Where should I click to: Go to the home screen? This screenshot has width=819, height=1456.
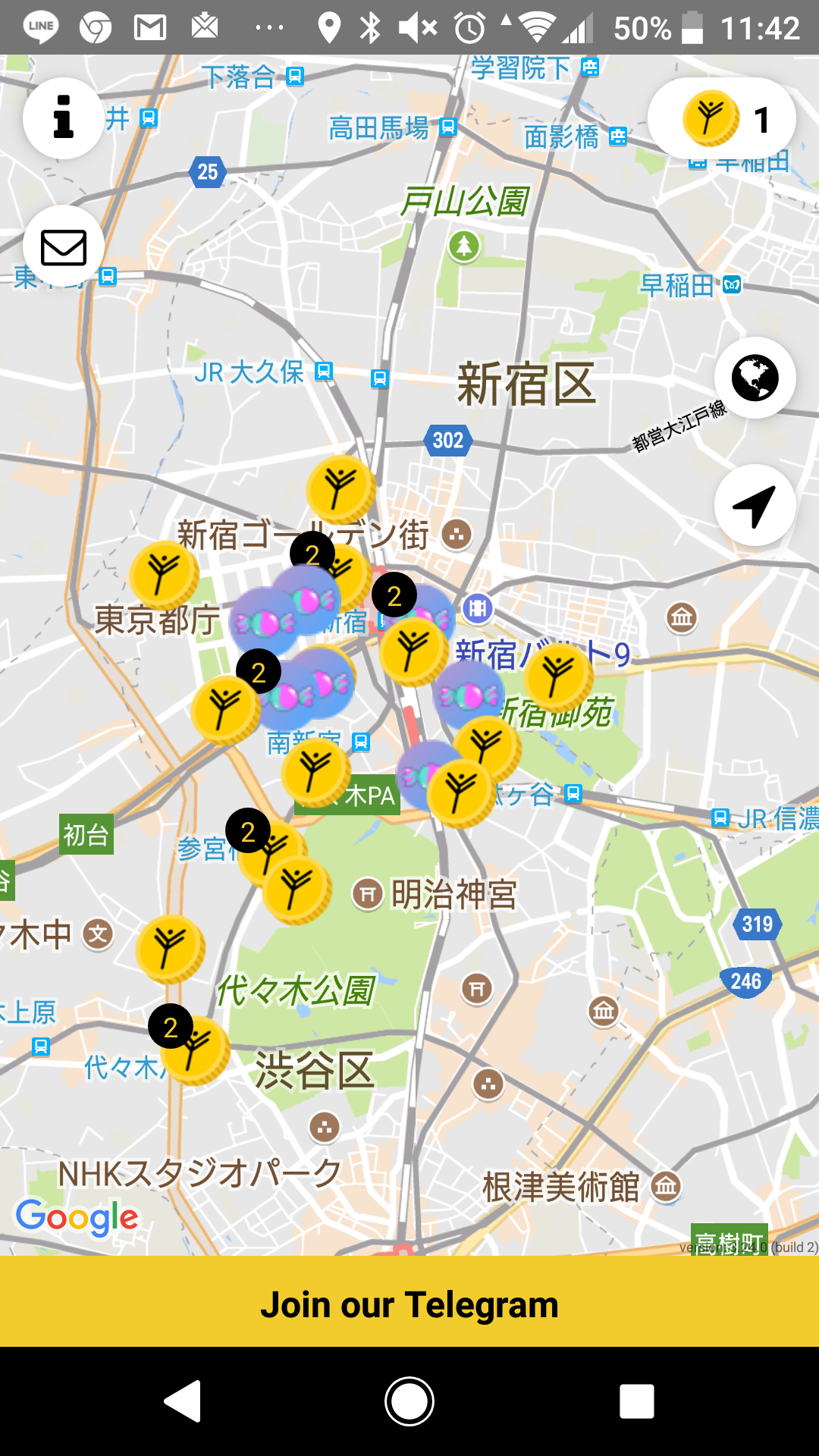click(409, 1401)
